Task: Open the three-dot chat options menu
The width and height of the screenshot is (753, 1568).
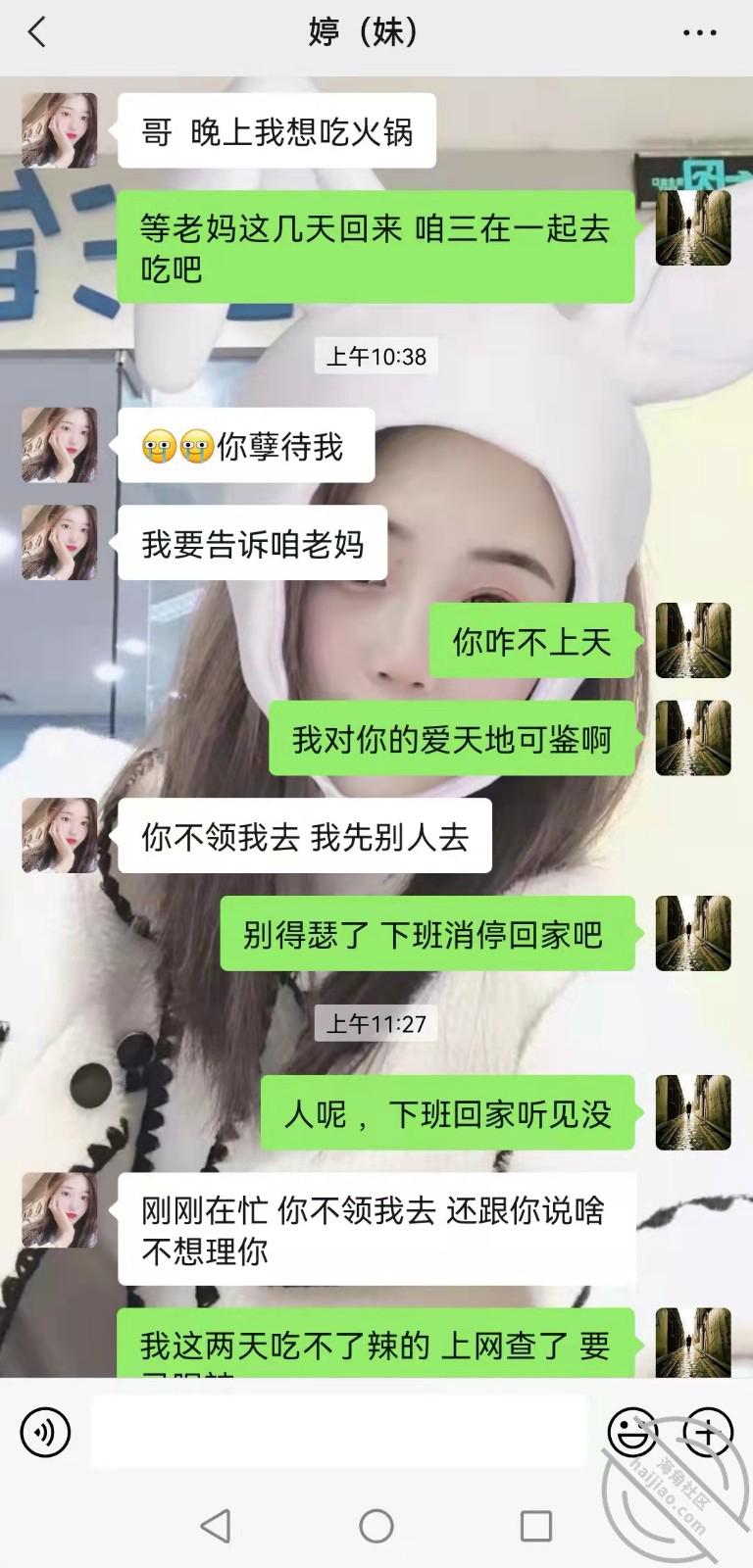Action: pyautogui.click(x=699, y=33)
